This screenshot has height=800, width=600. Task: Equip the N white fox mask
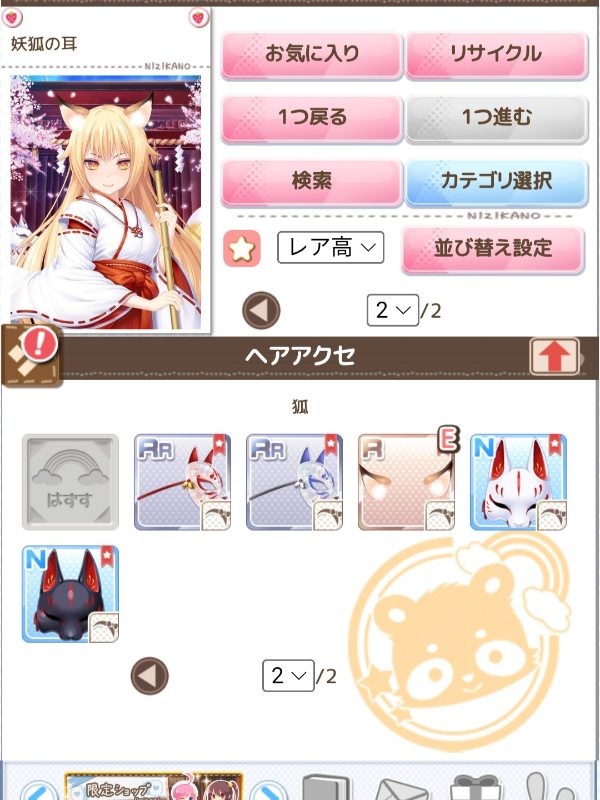click(x=518, y=482)
